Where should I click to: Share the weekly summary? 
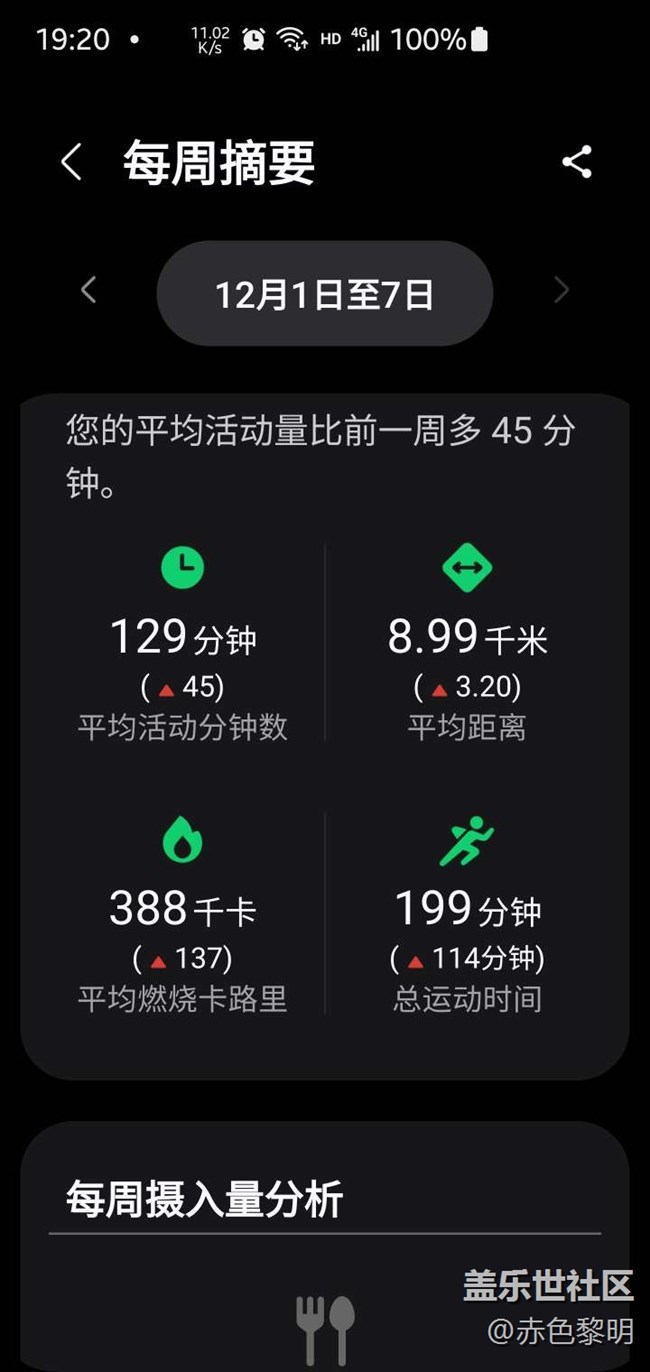[577, 162]
